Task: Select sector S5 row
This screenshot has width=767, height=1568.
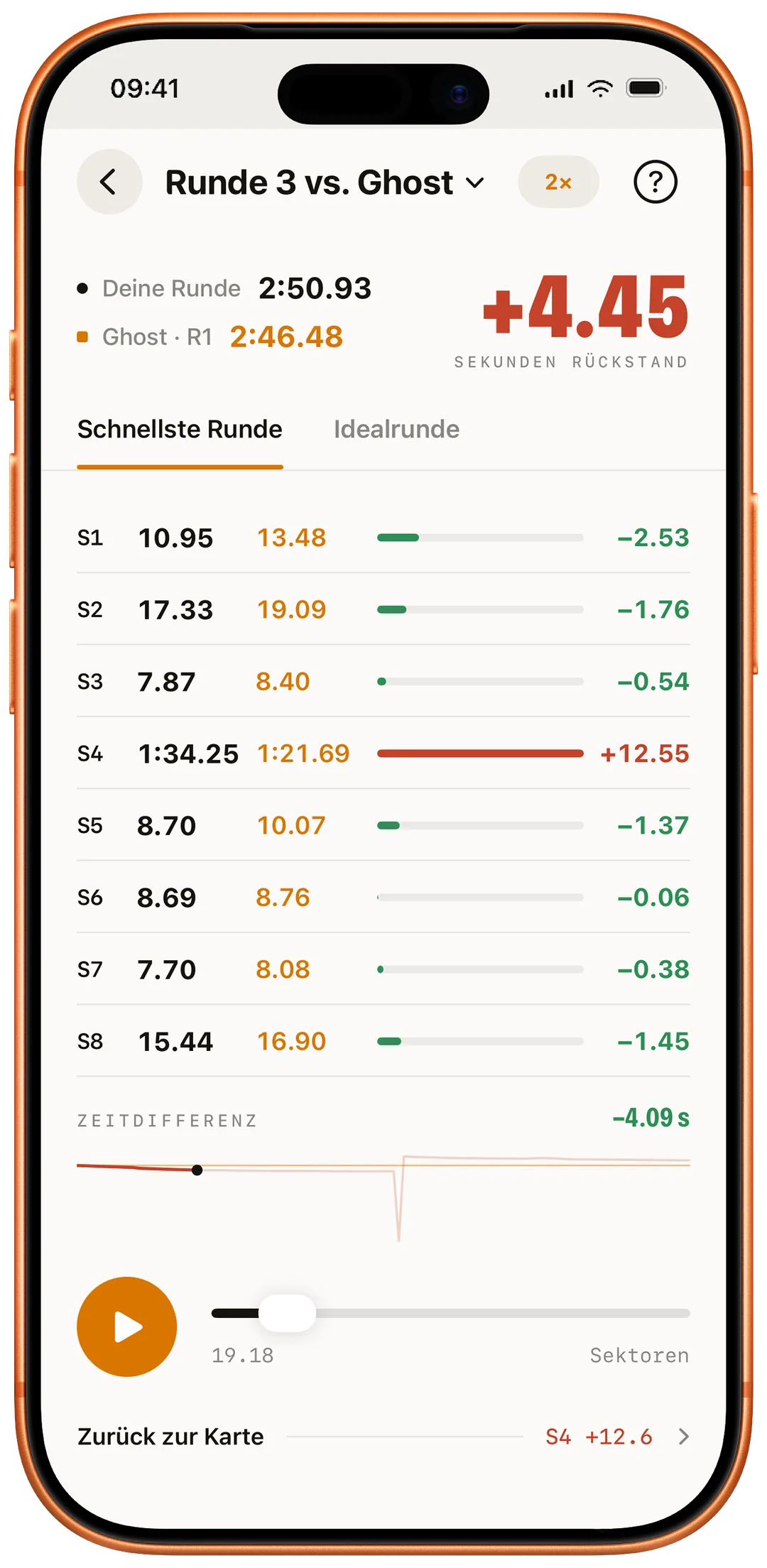Action: pos(383,825)
